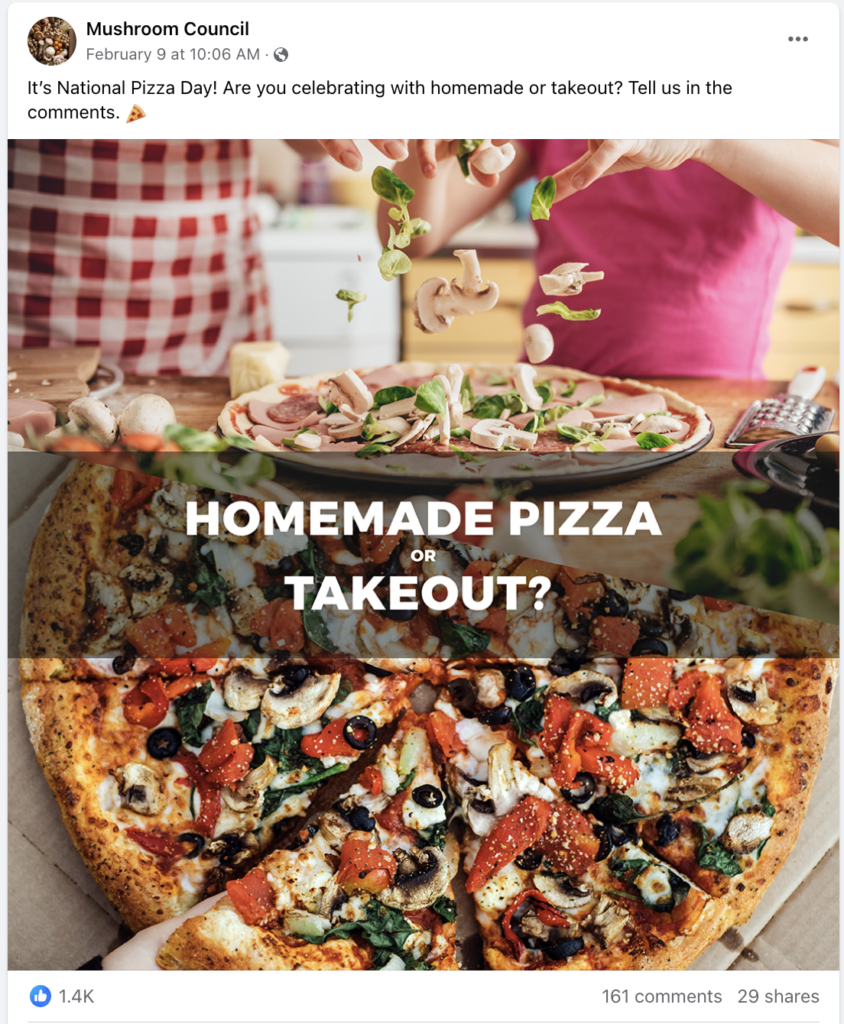View the 29 shares
Image resolution: width=844 pixels, height=1024 pixels.
coord(778,996)
